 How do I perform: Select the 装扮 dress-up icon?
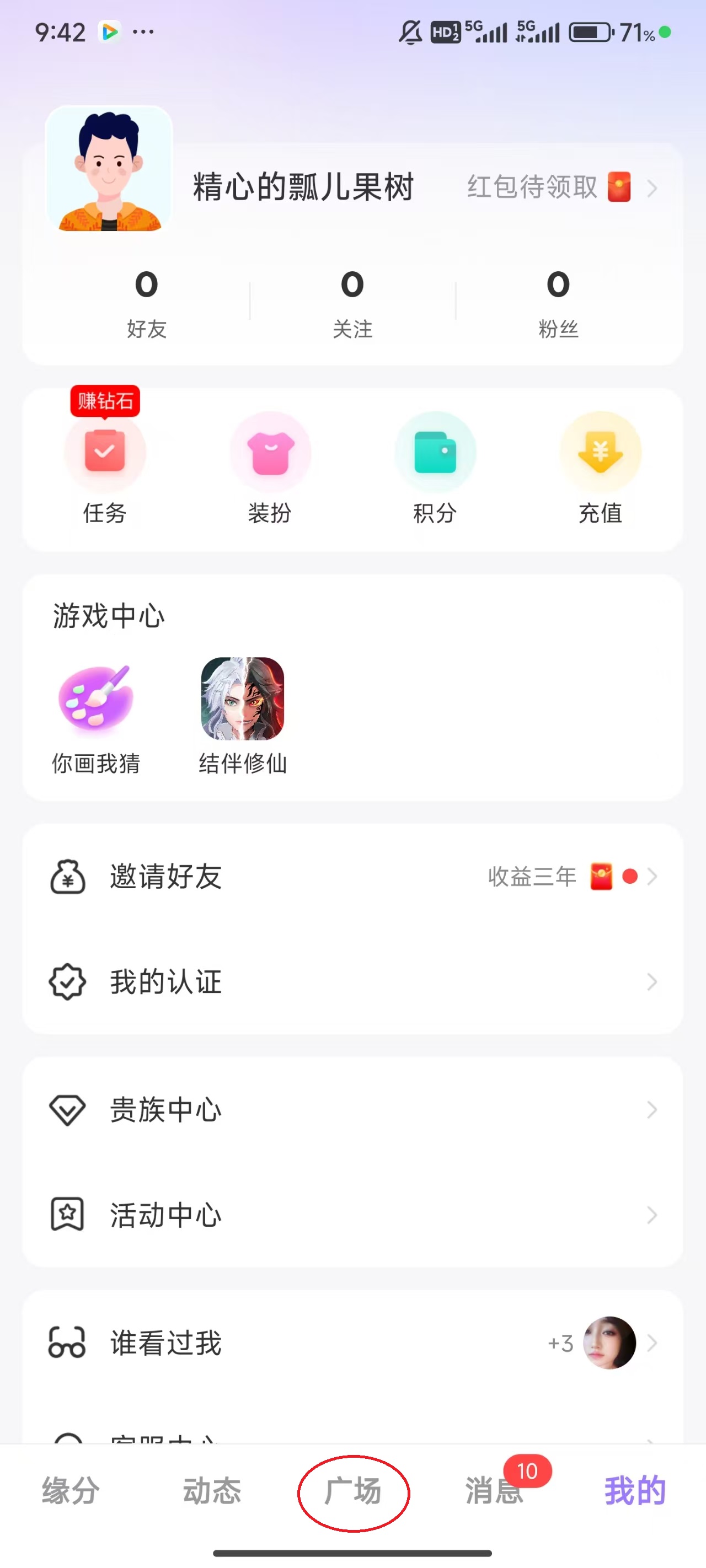pyautogui.click(x=270, y=452)
